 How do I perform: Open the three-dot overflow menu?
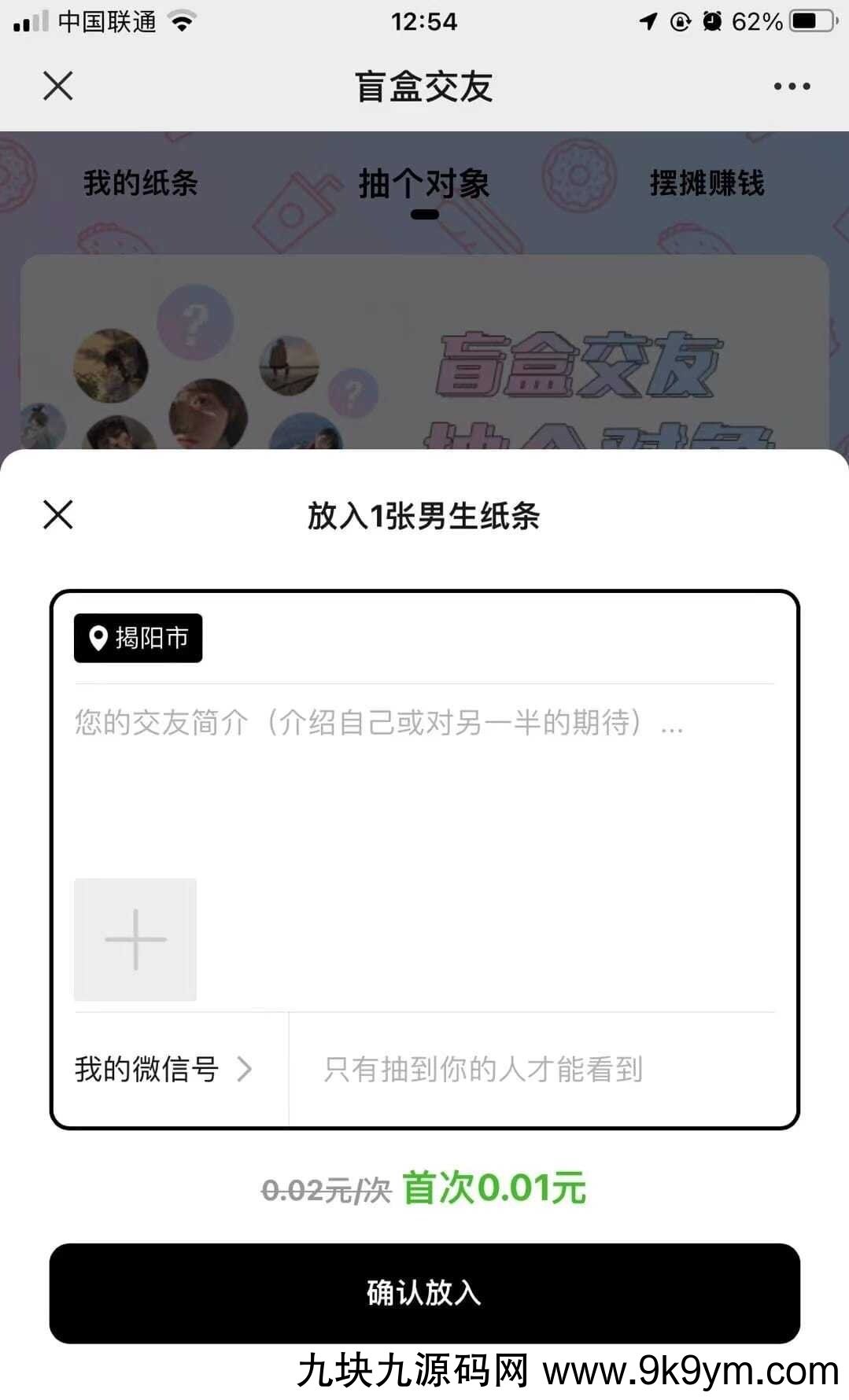pos(791,87)
